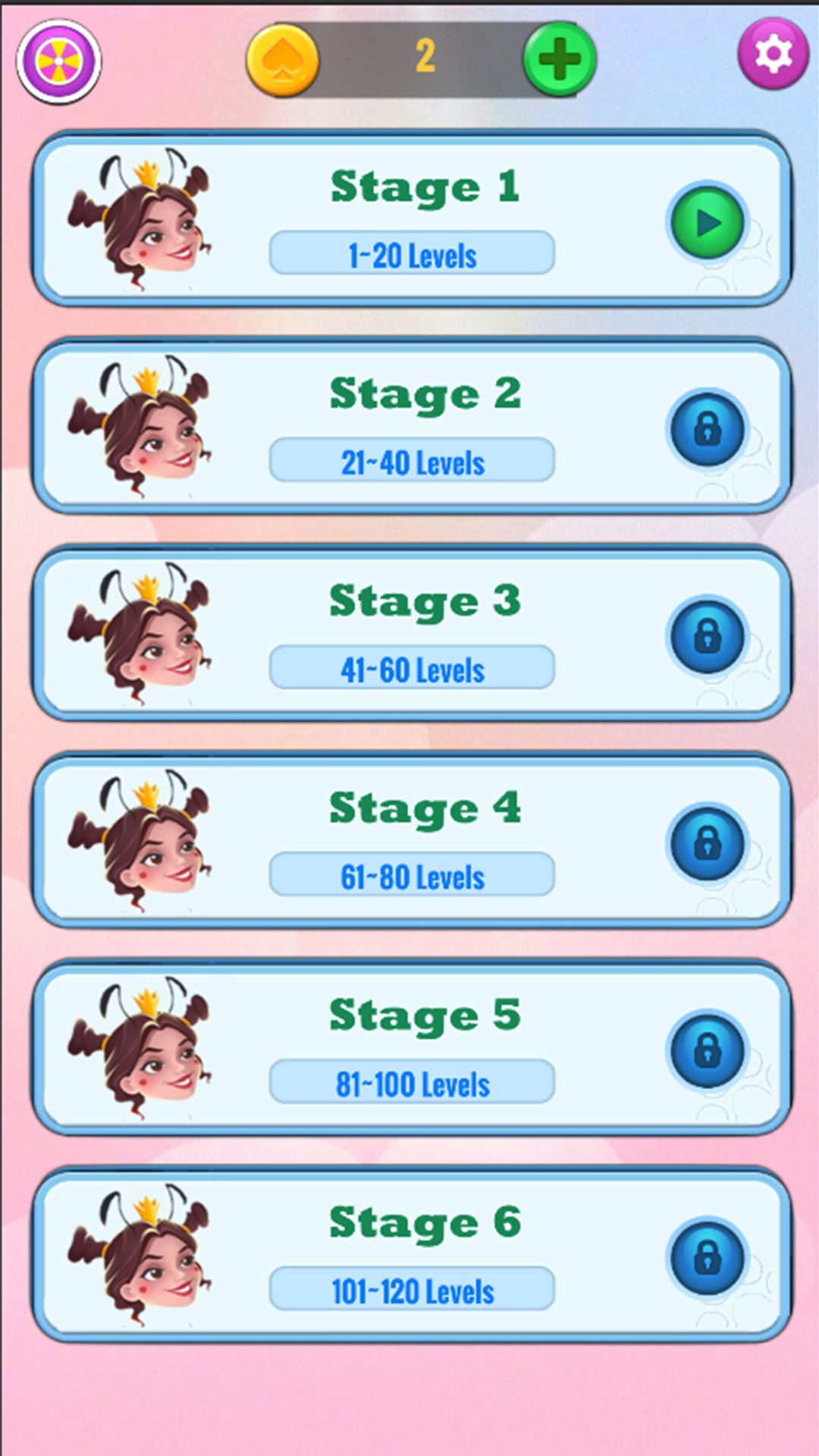Add more coins with the green plus

coord(560,60)
